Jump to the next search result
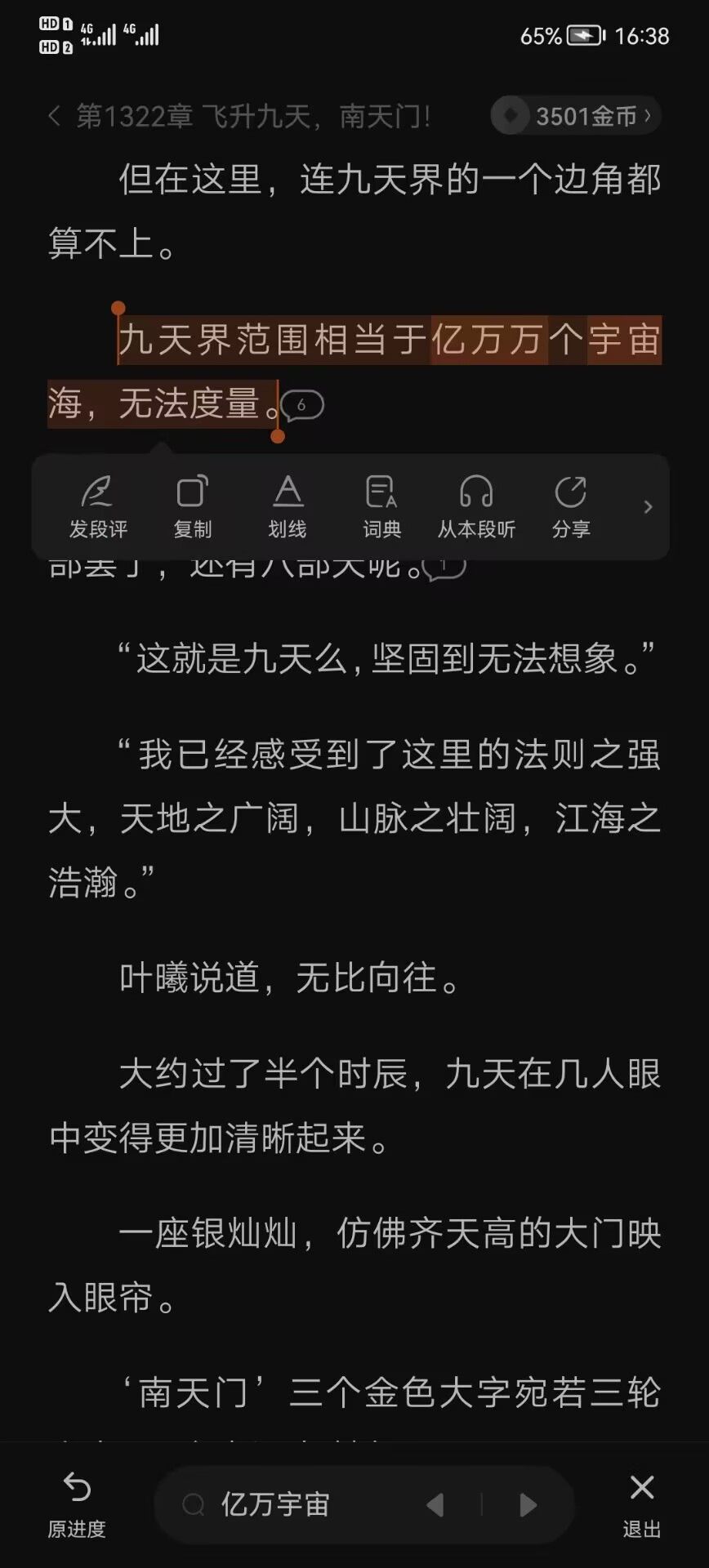The height and width of the screenshot is (1568, 709). click(x=528, y=1504)
